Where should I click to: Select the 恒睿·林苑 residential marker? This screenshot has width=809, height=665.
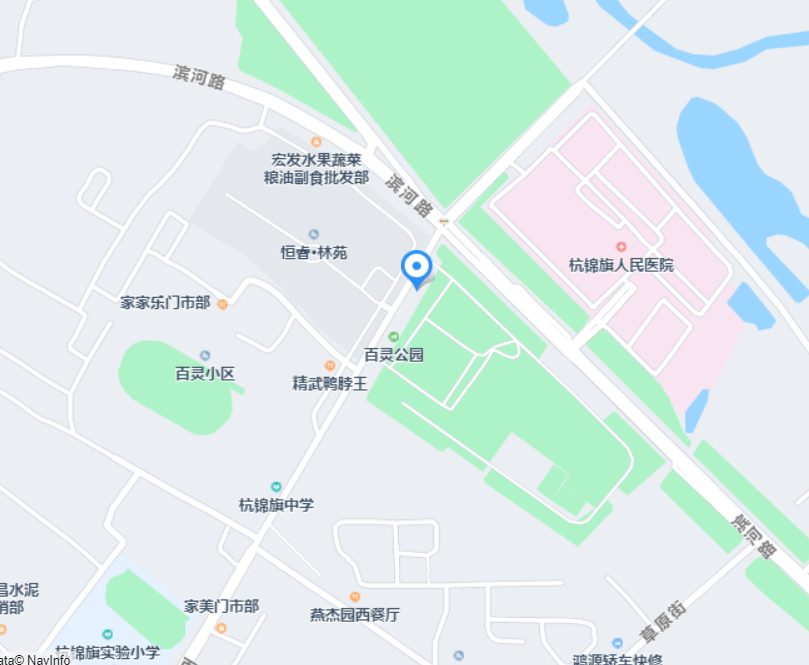(314, 235)
